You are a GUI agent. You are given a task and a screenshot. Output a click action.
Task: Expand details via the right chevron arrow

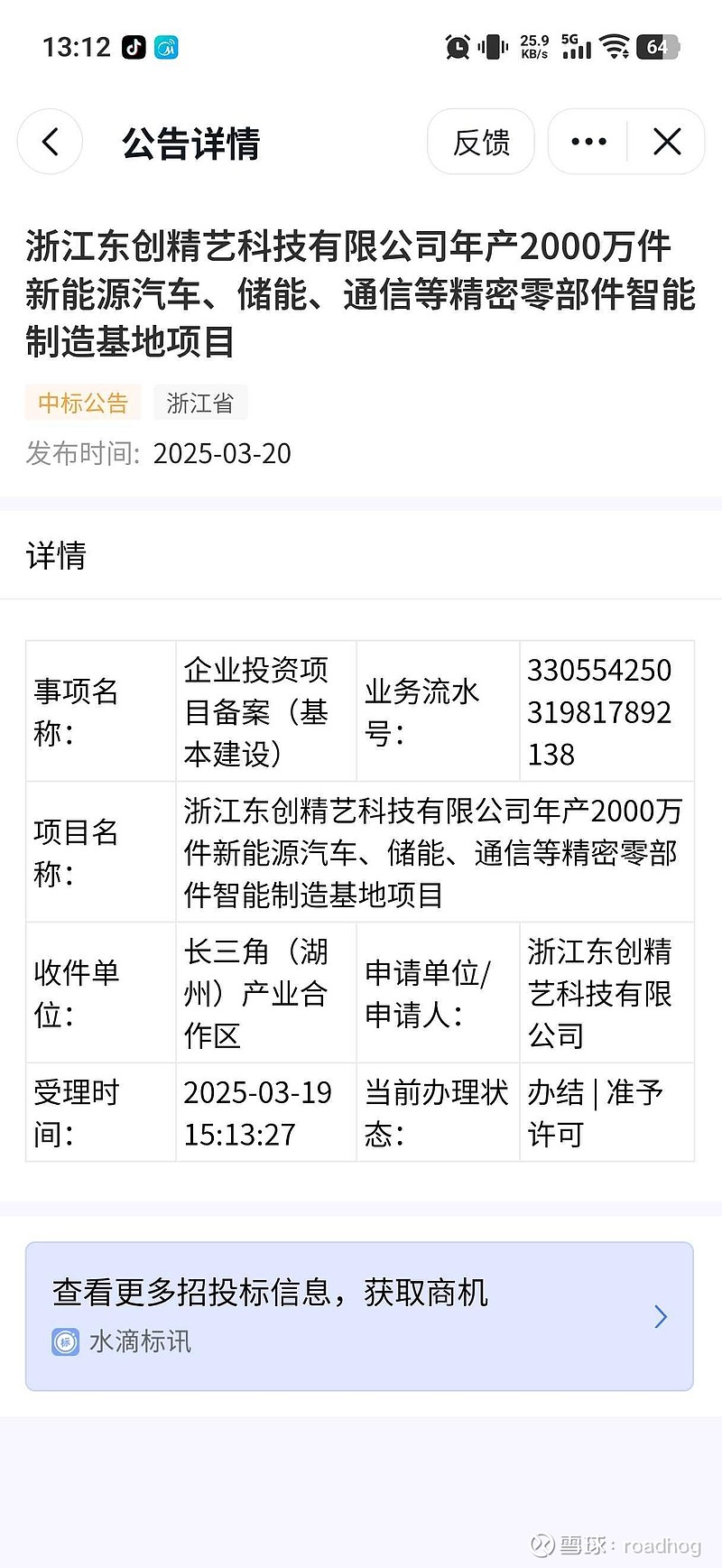pyautogui.click(x=662, y=1316)
